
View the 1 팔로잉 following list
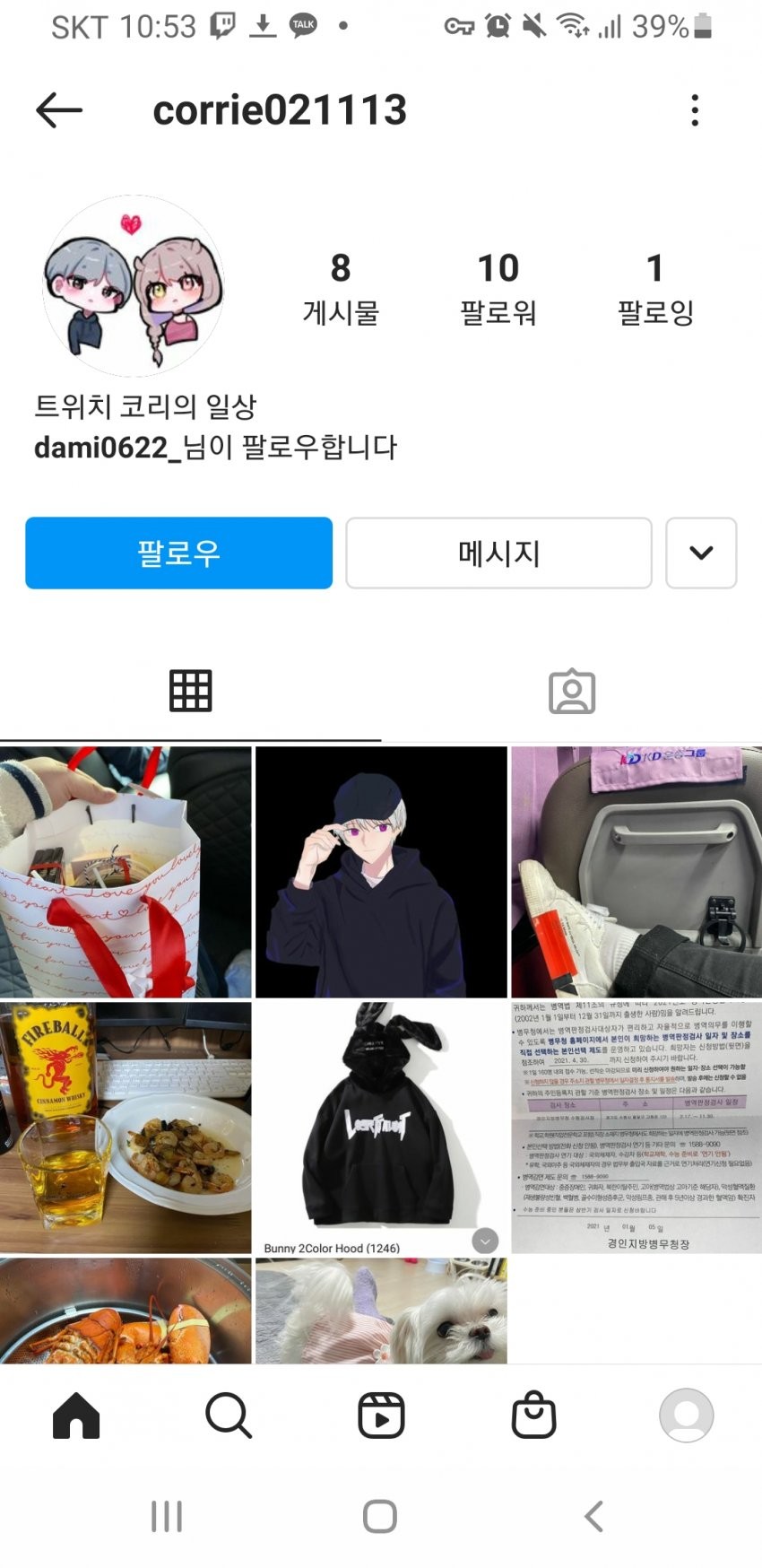655,288
